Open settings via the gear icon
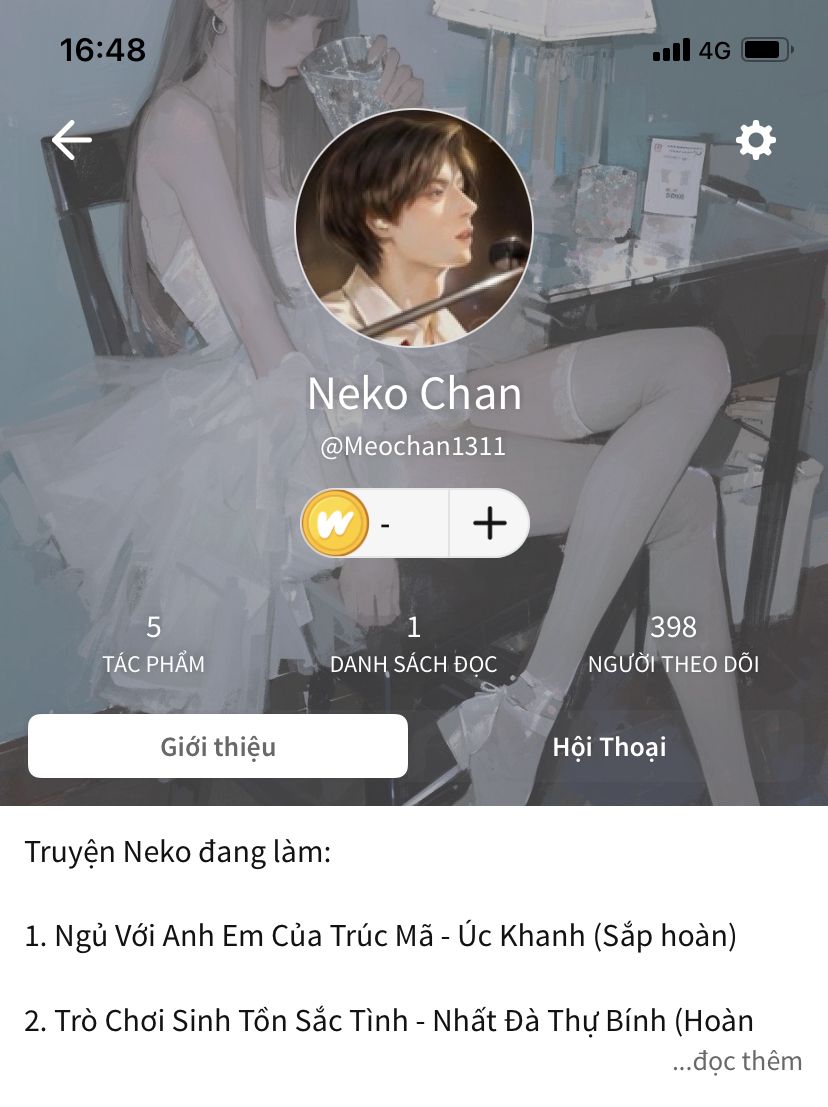The image size is (828, 1107). coord(755,141)
